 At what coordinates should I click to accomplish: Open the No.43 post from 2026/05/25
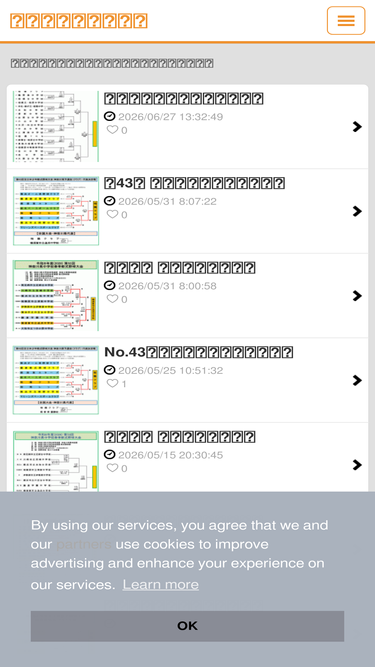point(187,380)
